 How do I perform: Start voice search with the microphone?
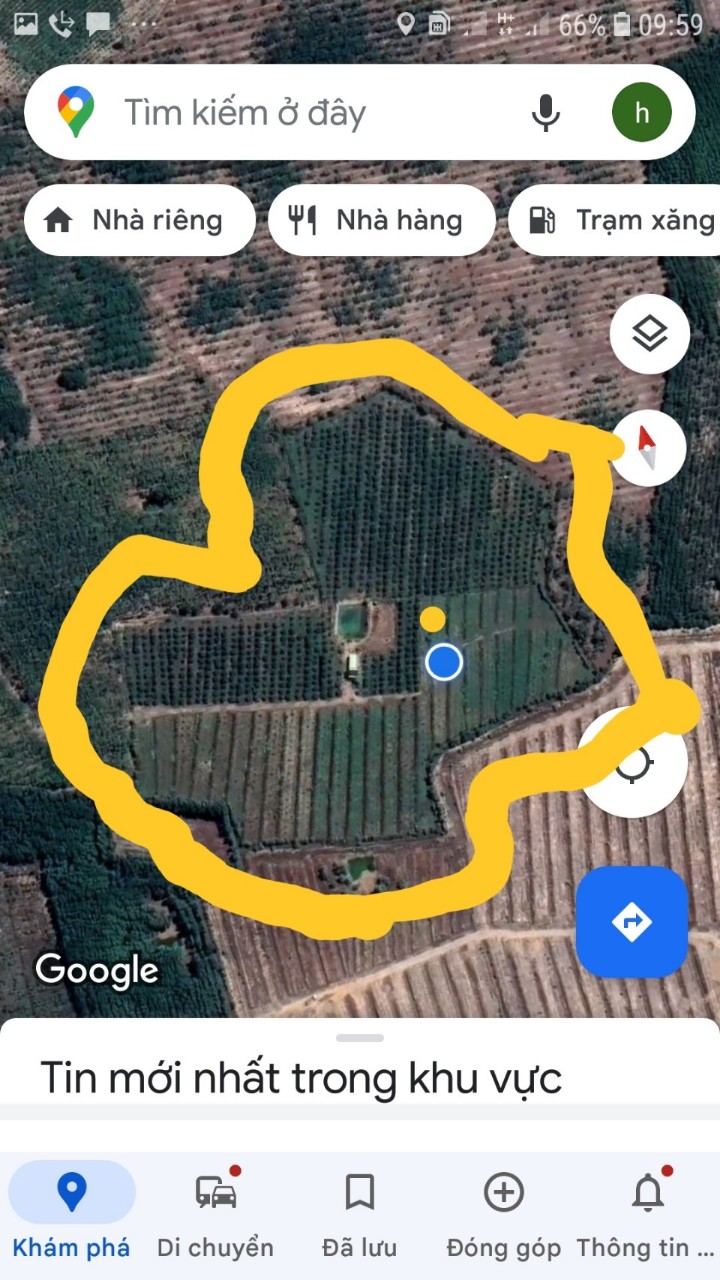[546, 113]
